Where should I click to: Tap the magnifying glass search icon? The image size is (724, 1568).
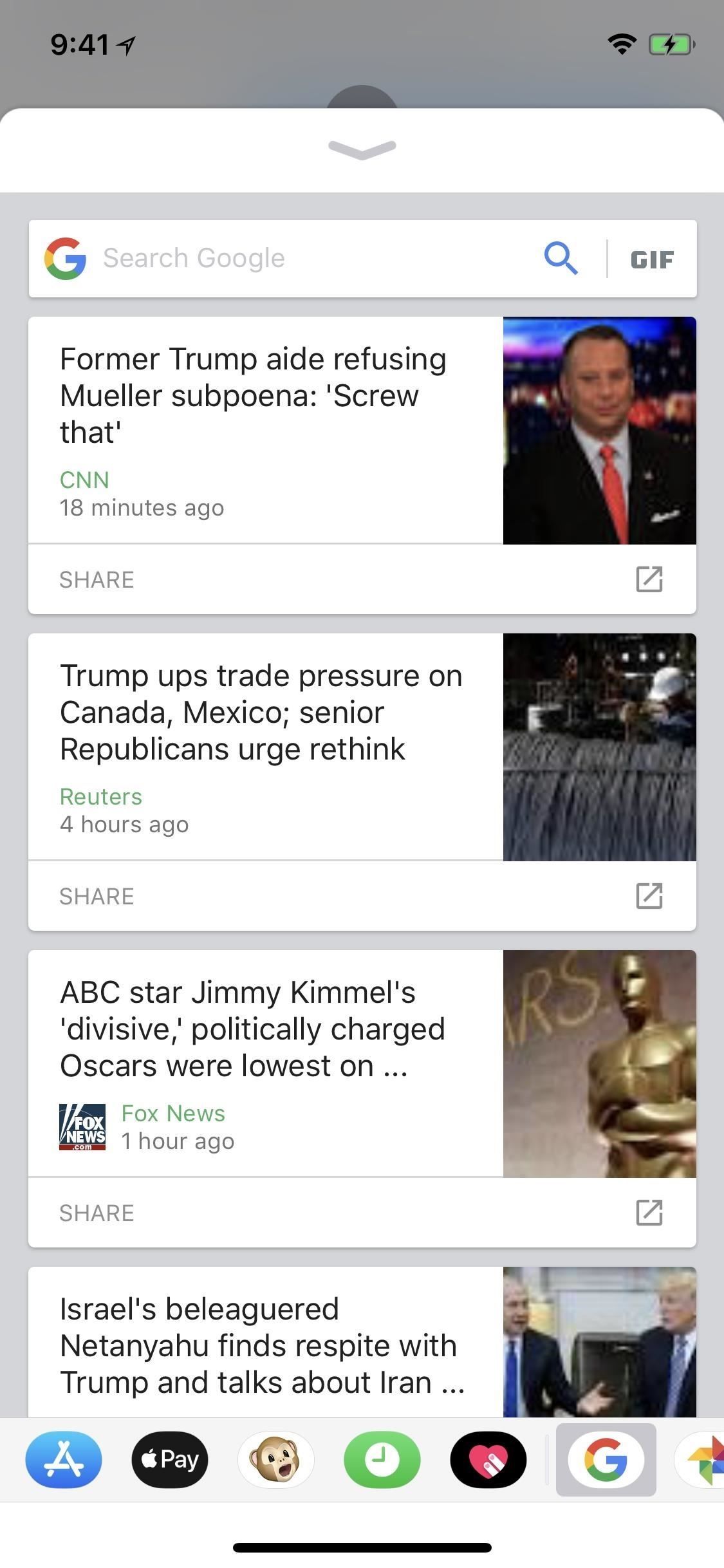tap(561, 259)
